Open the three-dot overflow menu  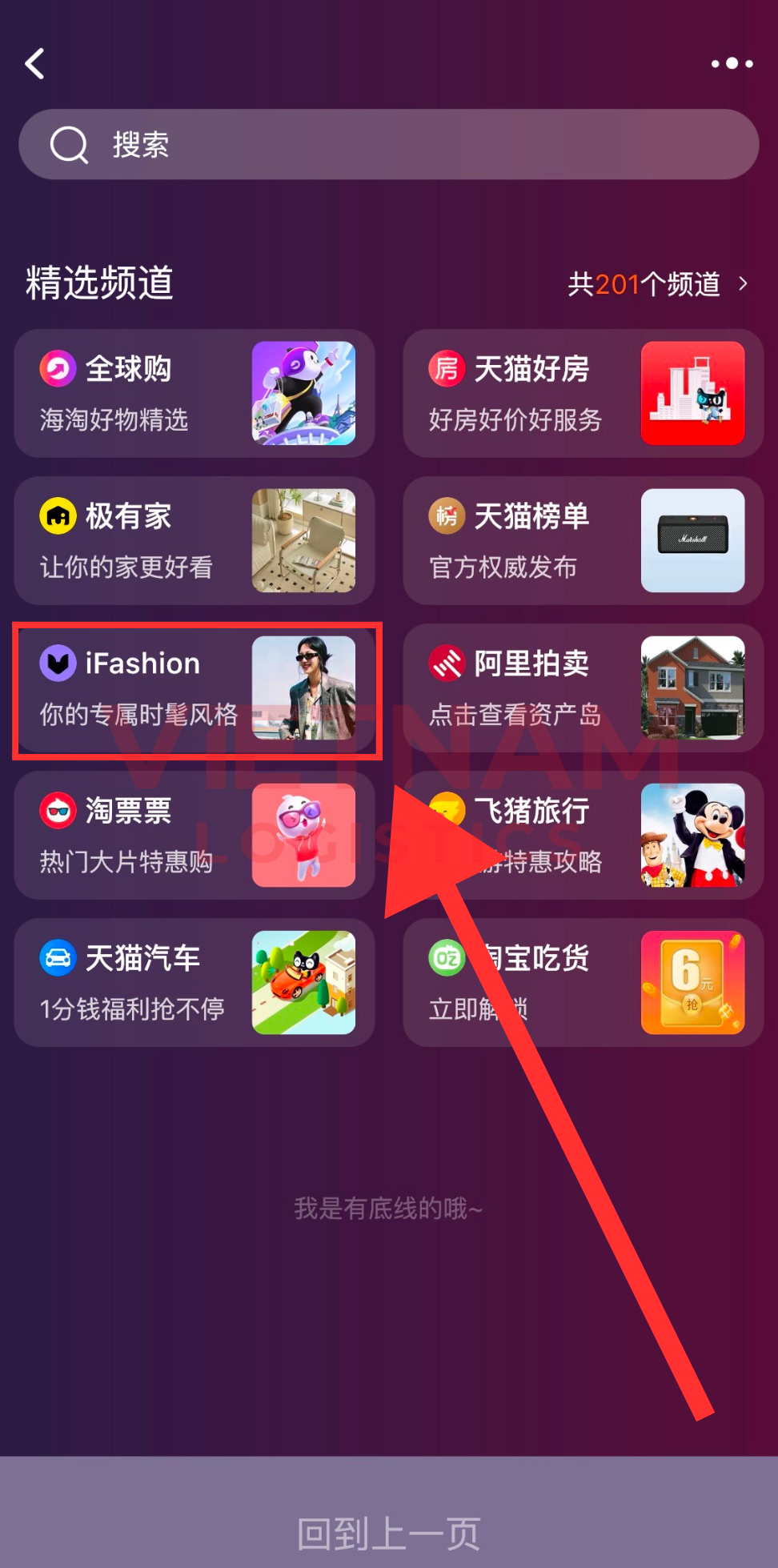point(732,63)
